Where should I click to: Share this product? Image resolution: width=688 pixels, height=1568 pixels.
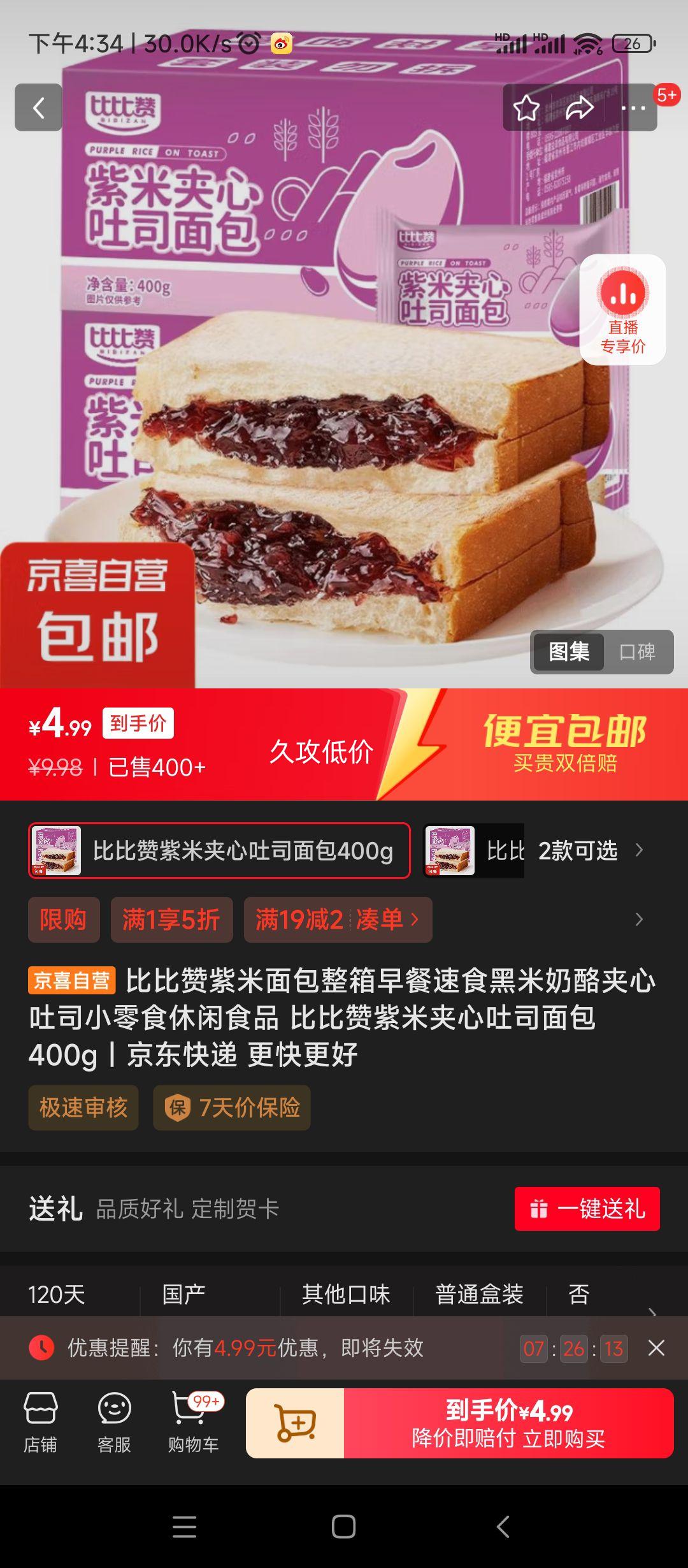point(579,108)
